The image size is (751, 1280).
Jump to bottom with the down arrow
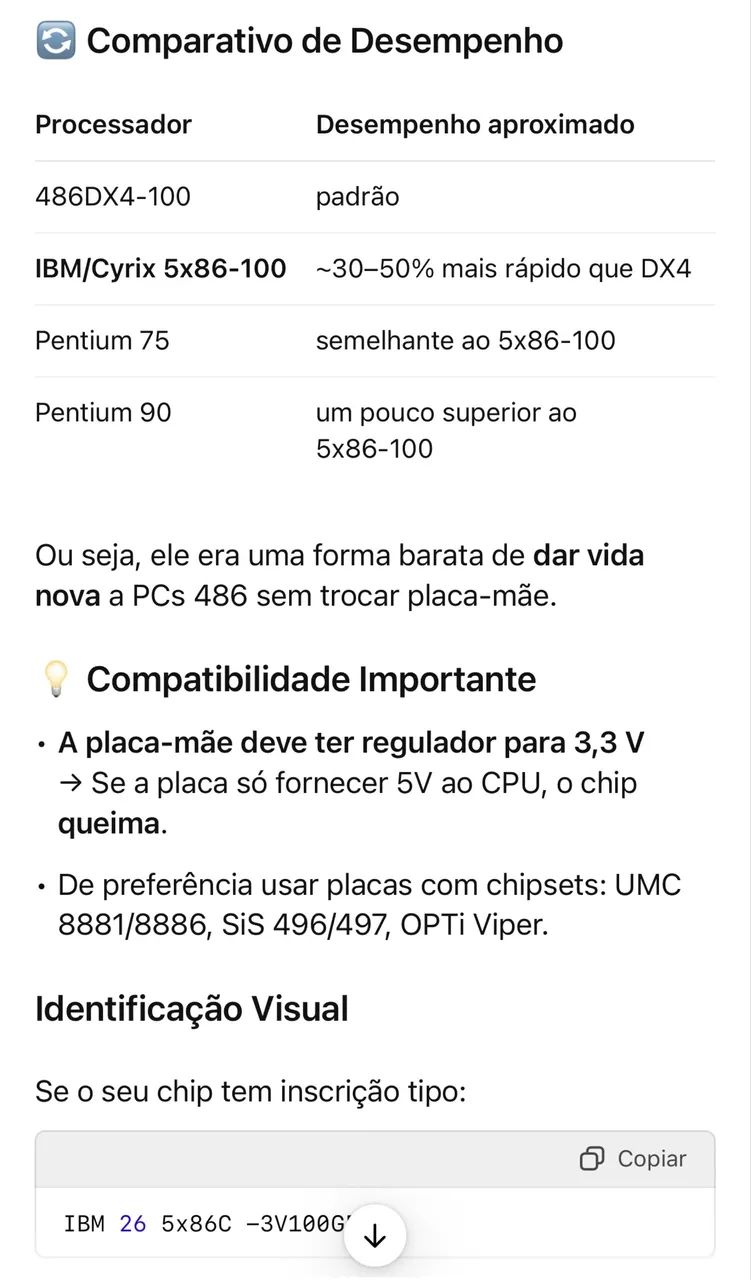(375, 1236)
